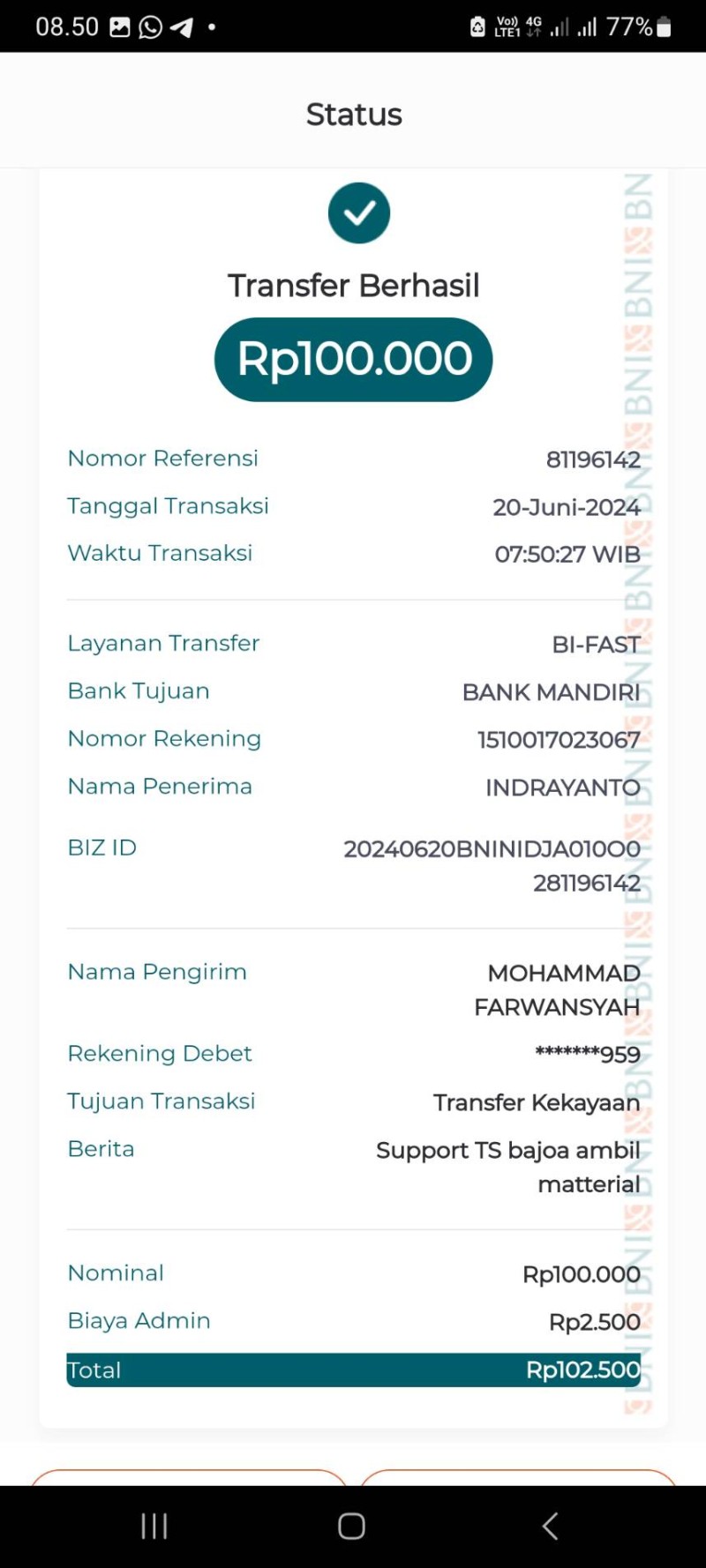Image resolution: width=706 pixels, height=1568 pixels.
Task: Go back using the system back arrow
Action: pos(550,1526)
